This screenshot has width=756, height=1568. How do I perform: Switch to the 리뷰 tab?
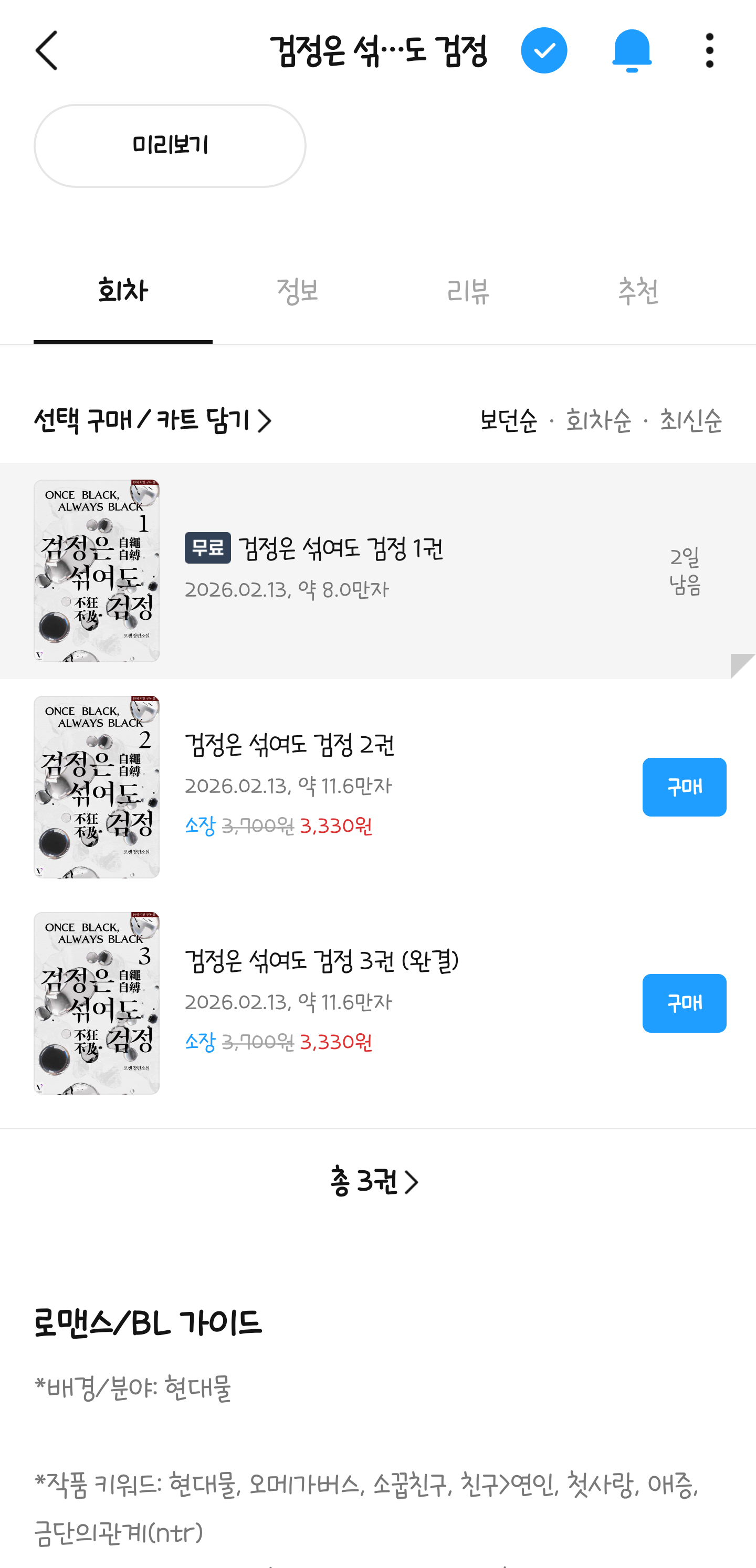[468, 292]
